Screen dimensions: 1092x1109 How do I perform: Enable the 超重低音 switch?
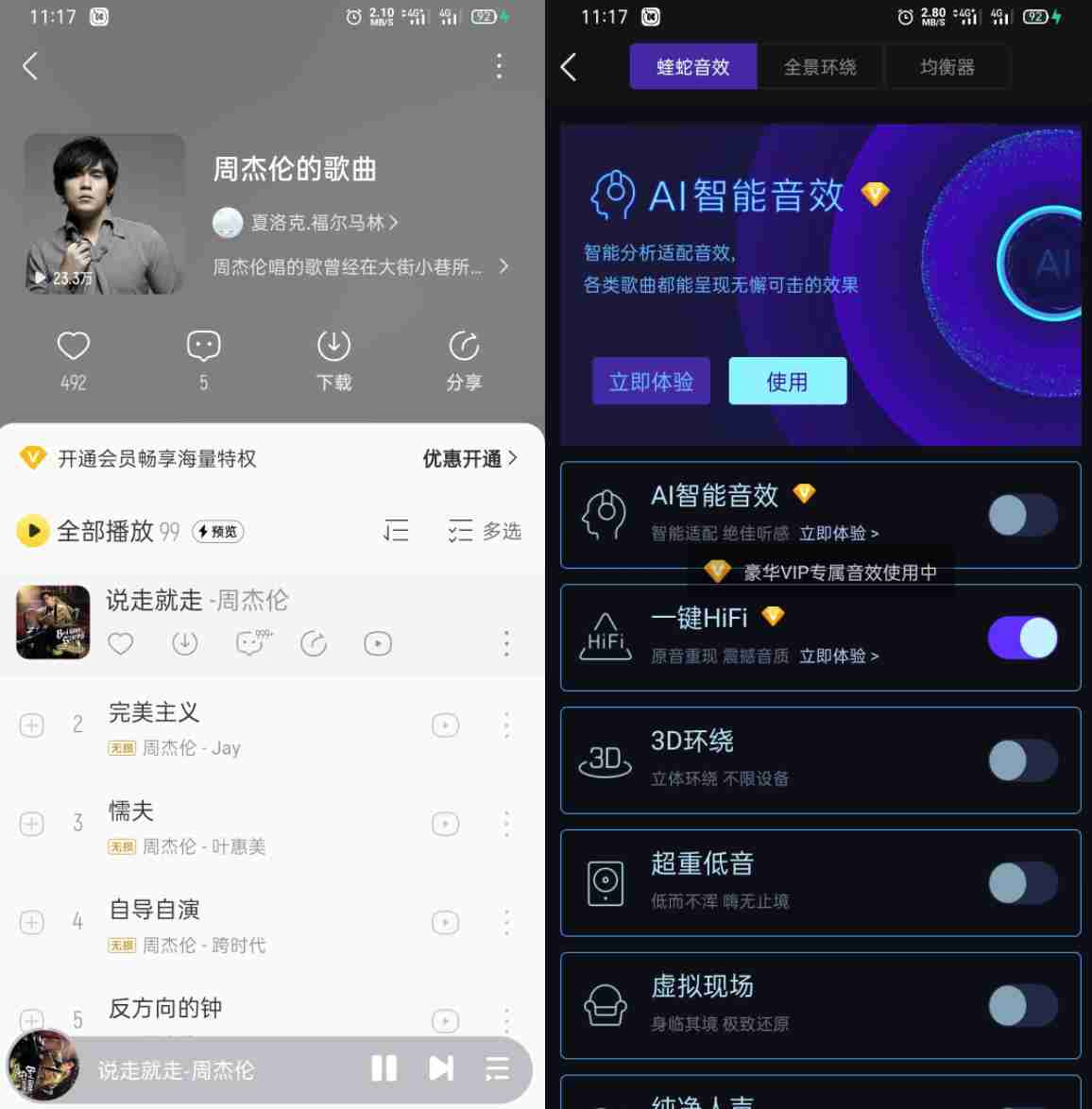(x=1022, y=883)
